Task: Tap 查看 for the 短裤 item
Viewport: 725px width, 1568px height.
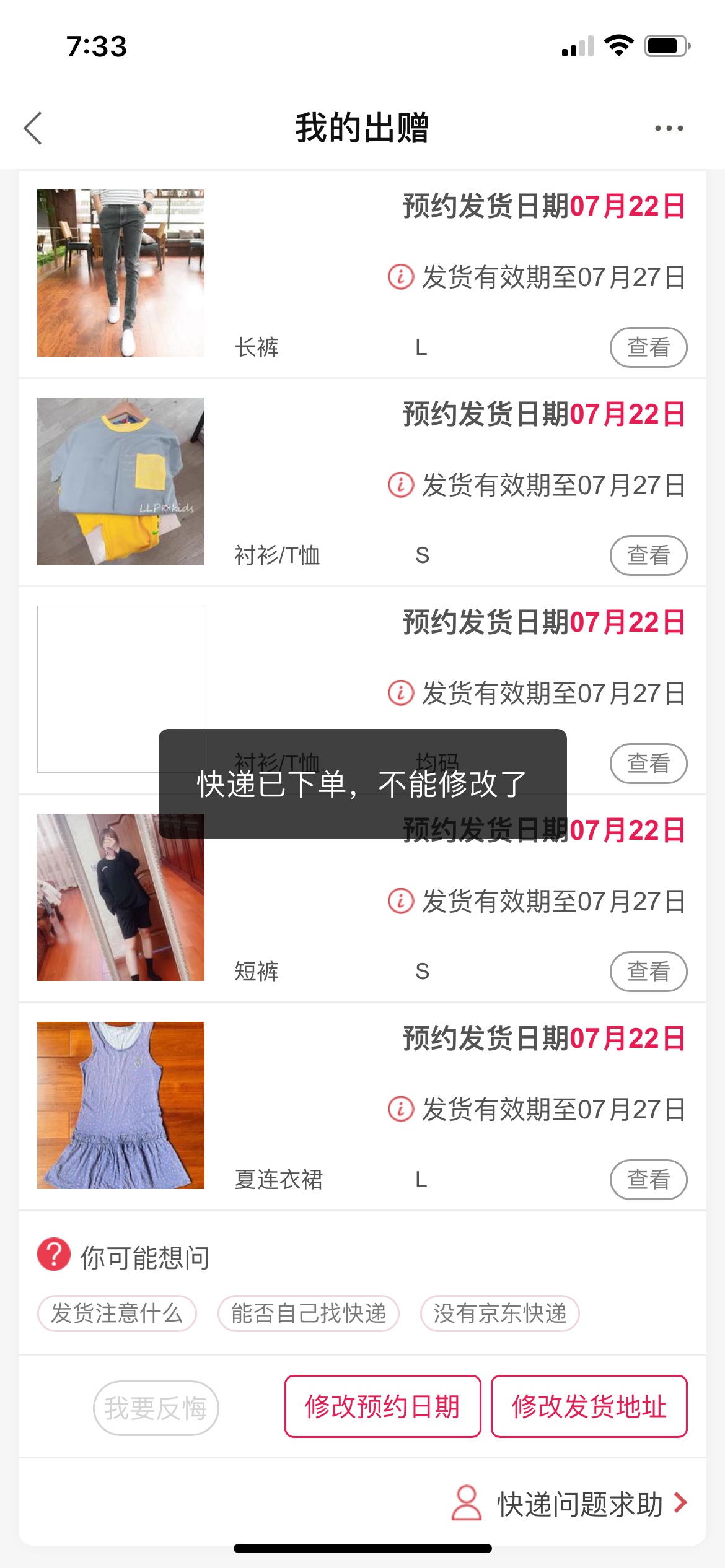Action: pyautogui.click(x=648, y=972)
